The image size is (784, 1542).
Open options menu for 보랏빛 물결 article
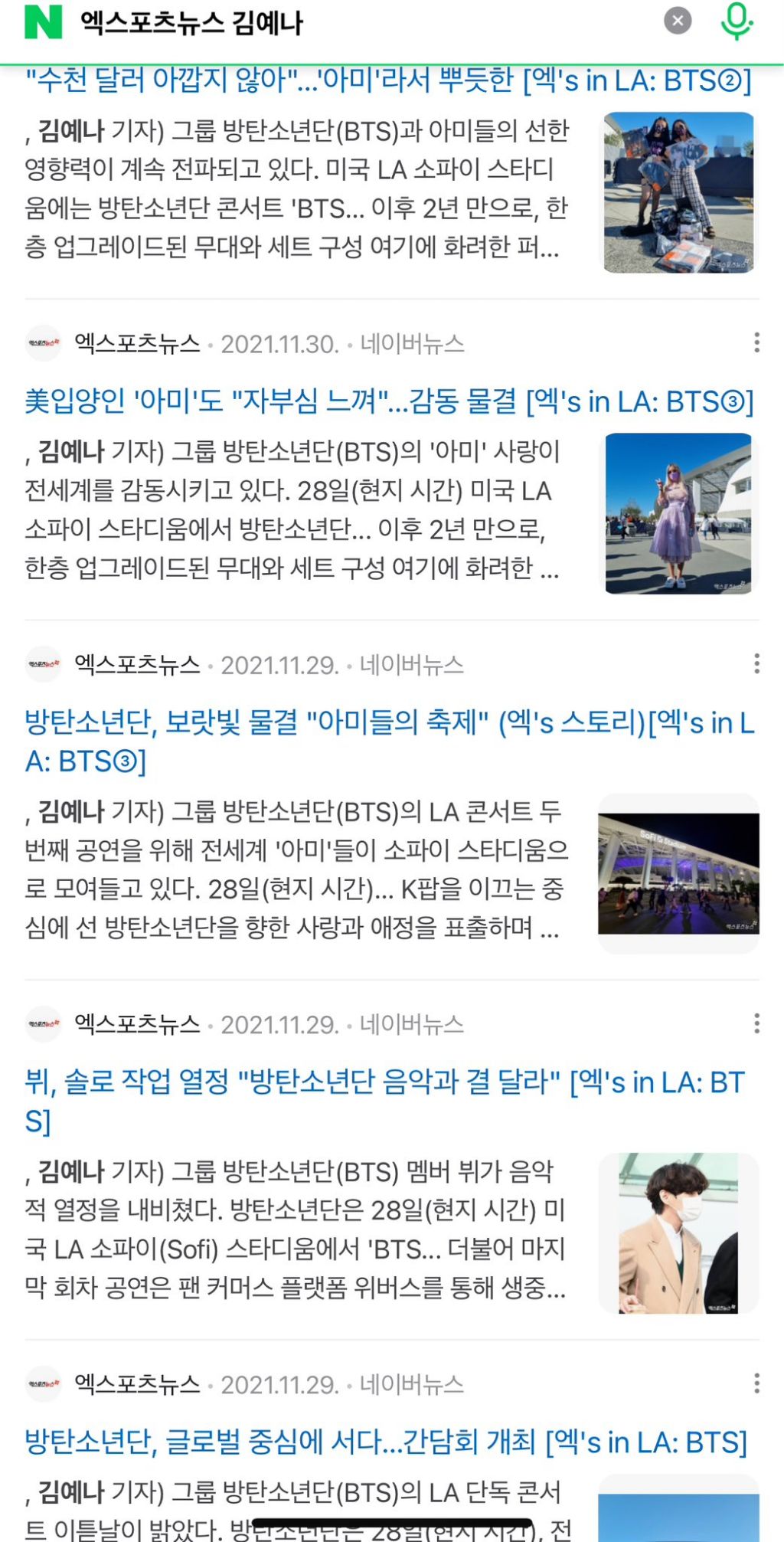pyautogui.click(x=756, y=663)
